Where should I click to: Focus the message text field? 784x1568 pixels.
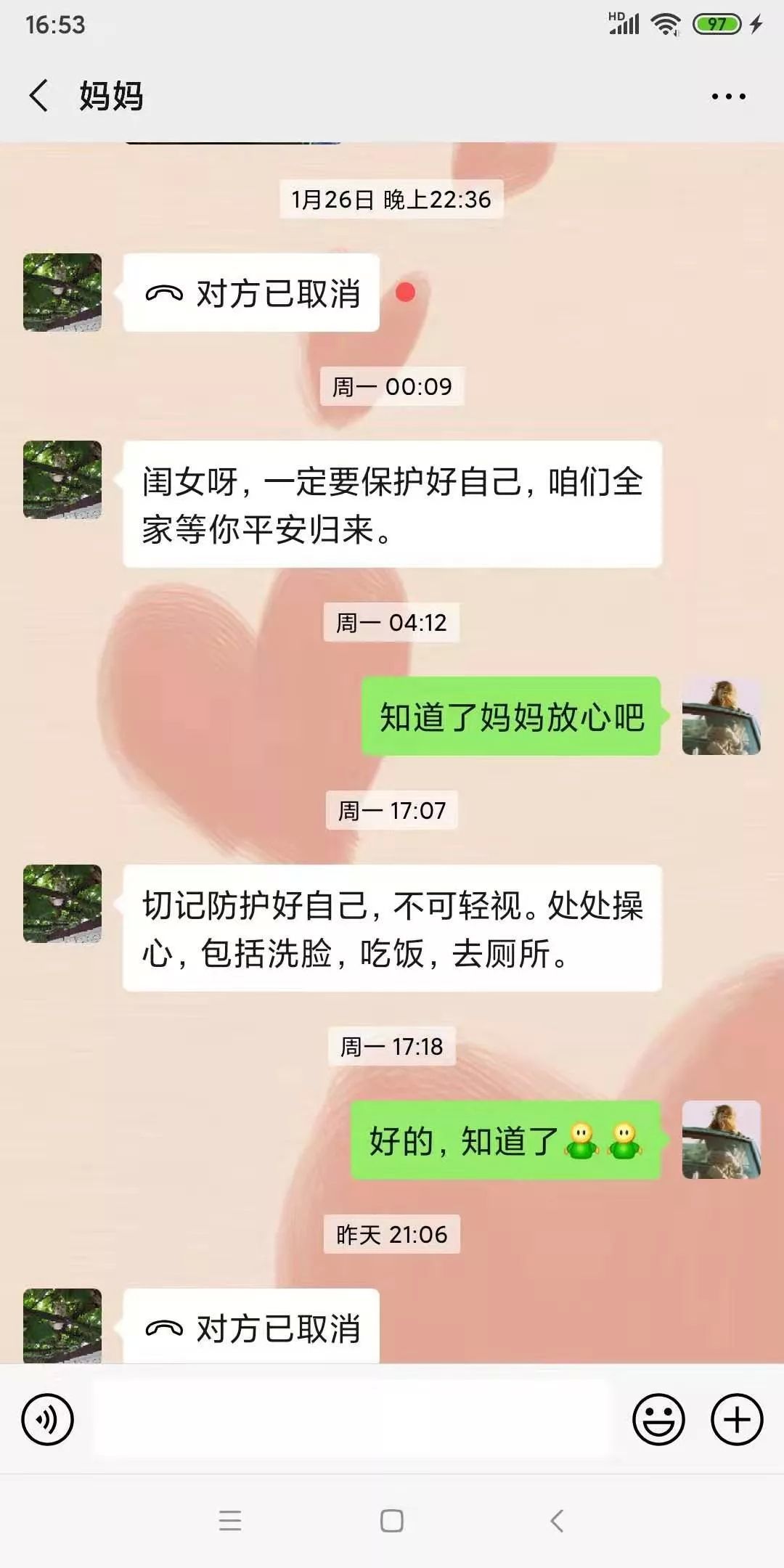coord(354,1419)
